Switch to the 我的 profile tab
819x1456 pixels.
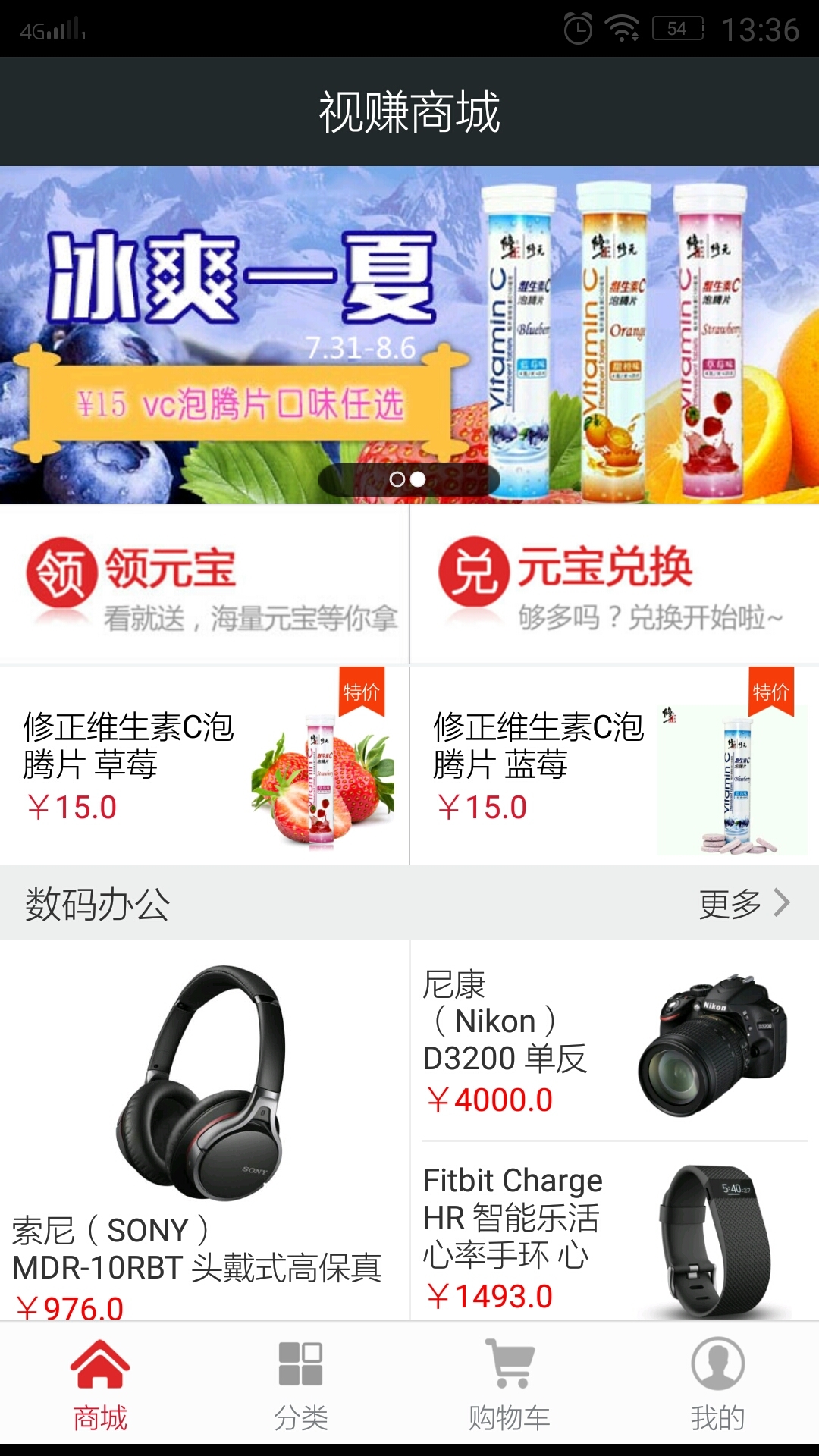point(717,1384)
